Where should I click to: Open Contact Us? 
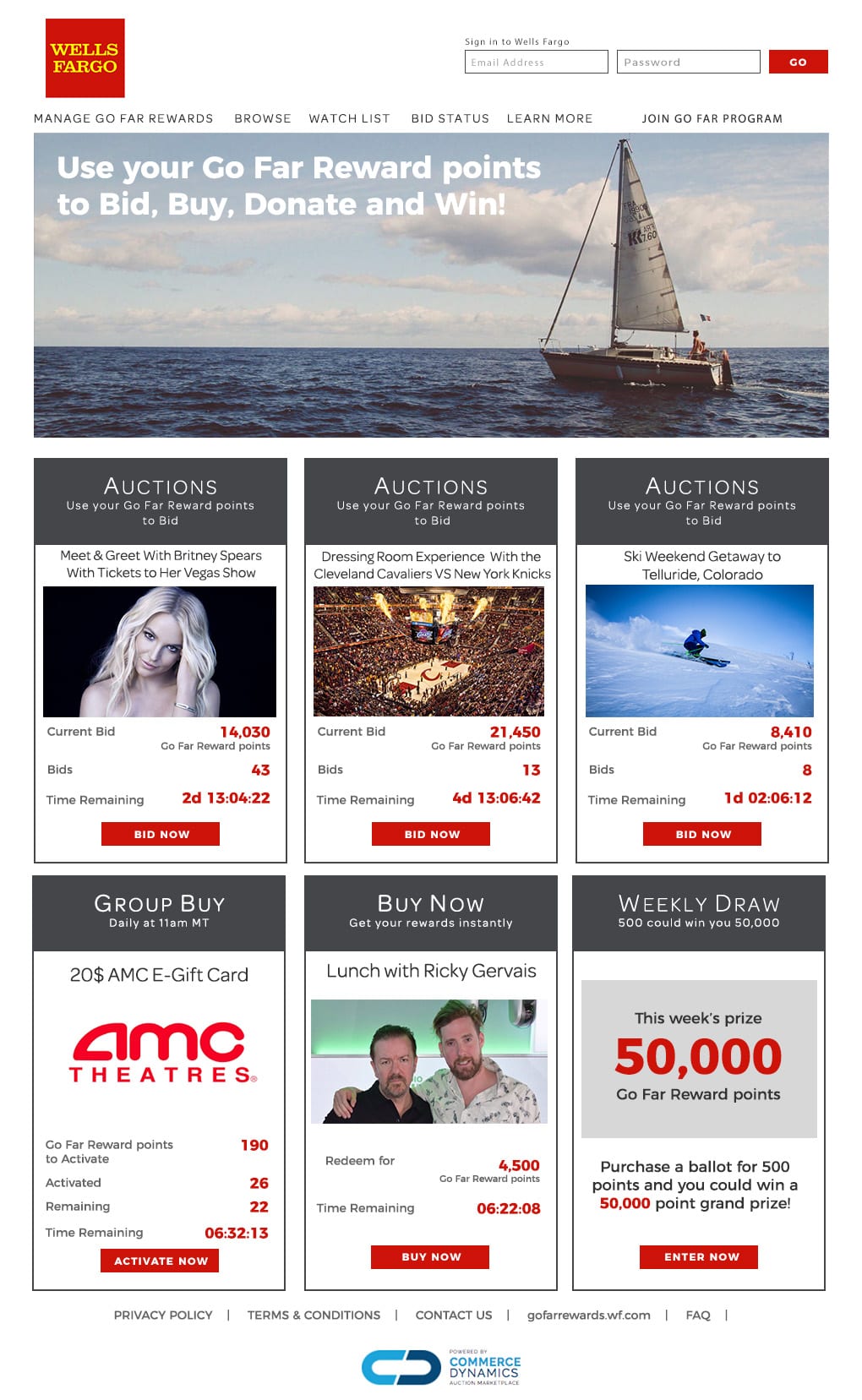pyautogui.click(x=454, y=1315)
